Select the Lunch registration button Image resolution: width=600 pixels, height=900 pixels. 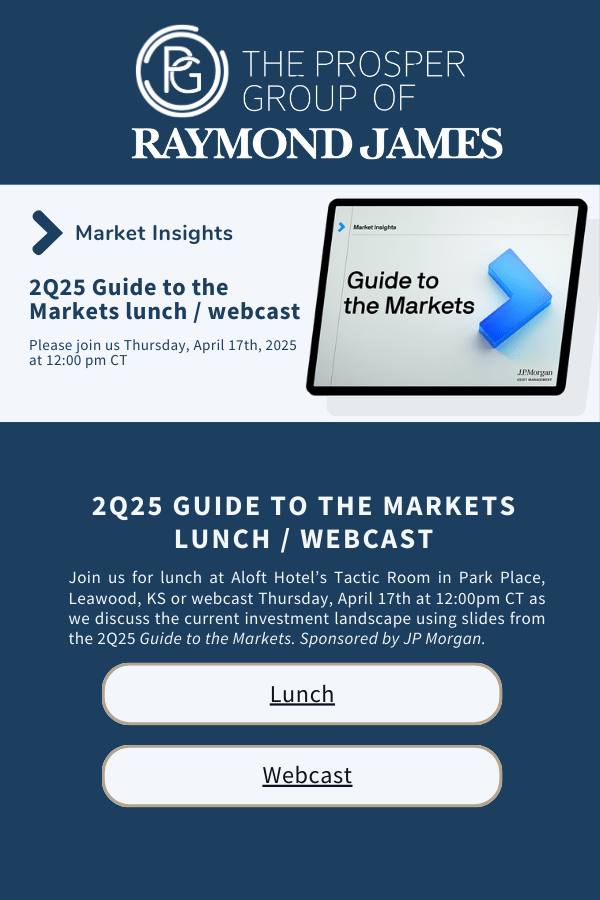tap(301, 694)
